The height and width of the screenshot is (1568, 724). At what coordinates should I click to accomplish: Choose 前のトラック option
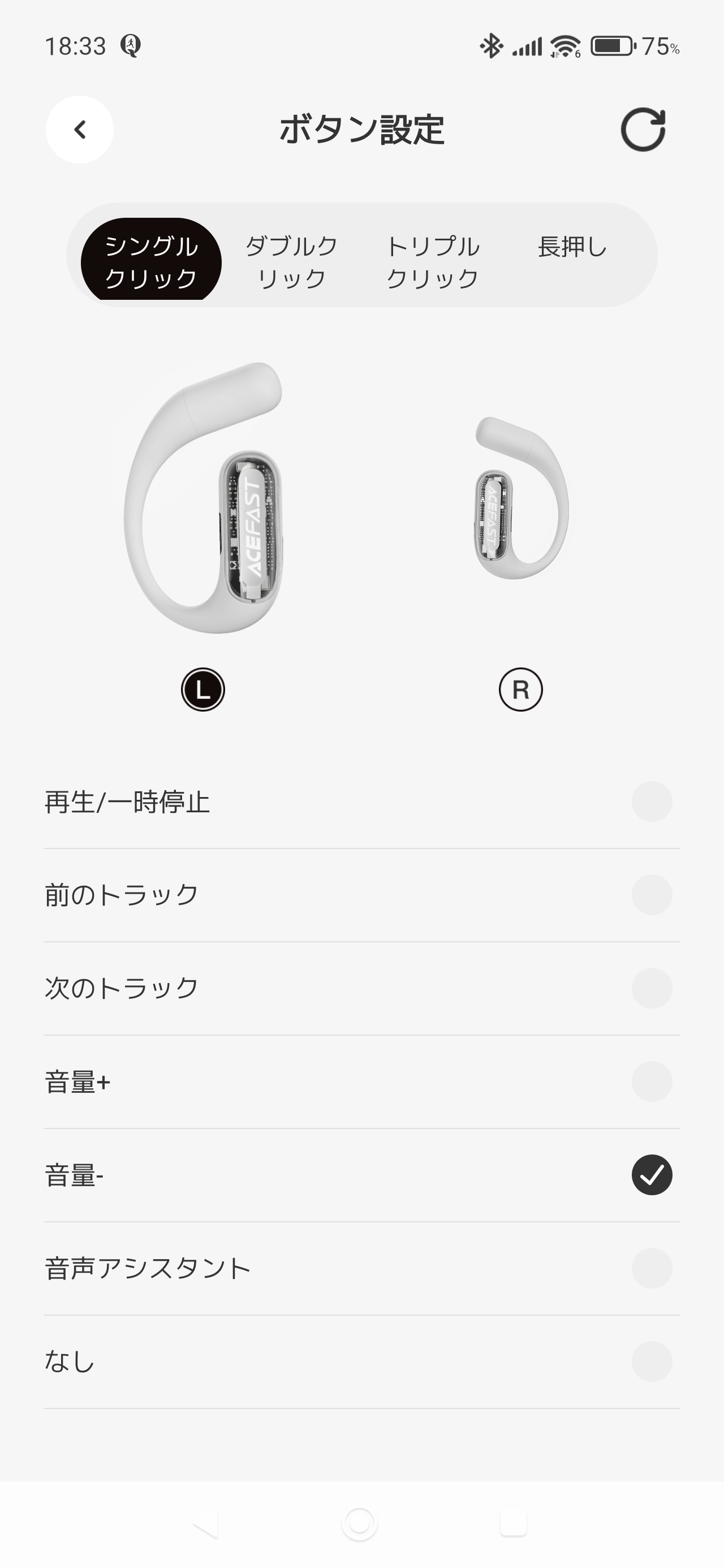652,895
